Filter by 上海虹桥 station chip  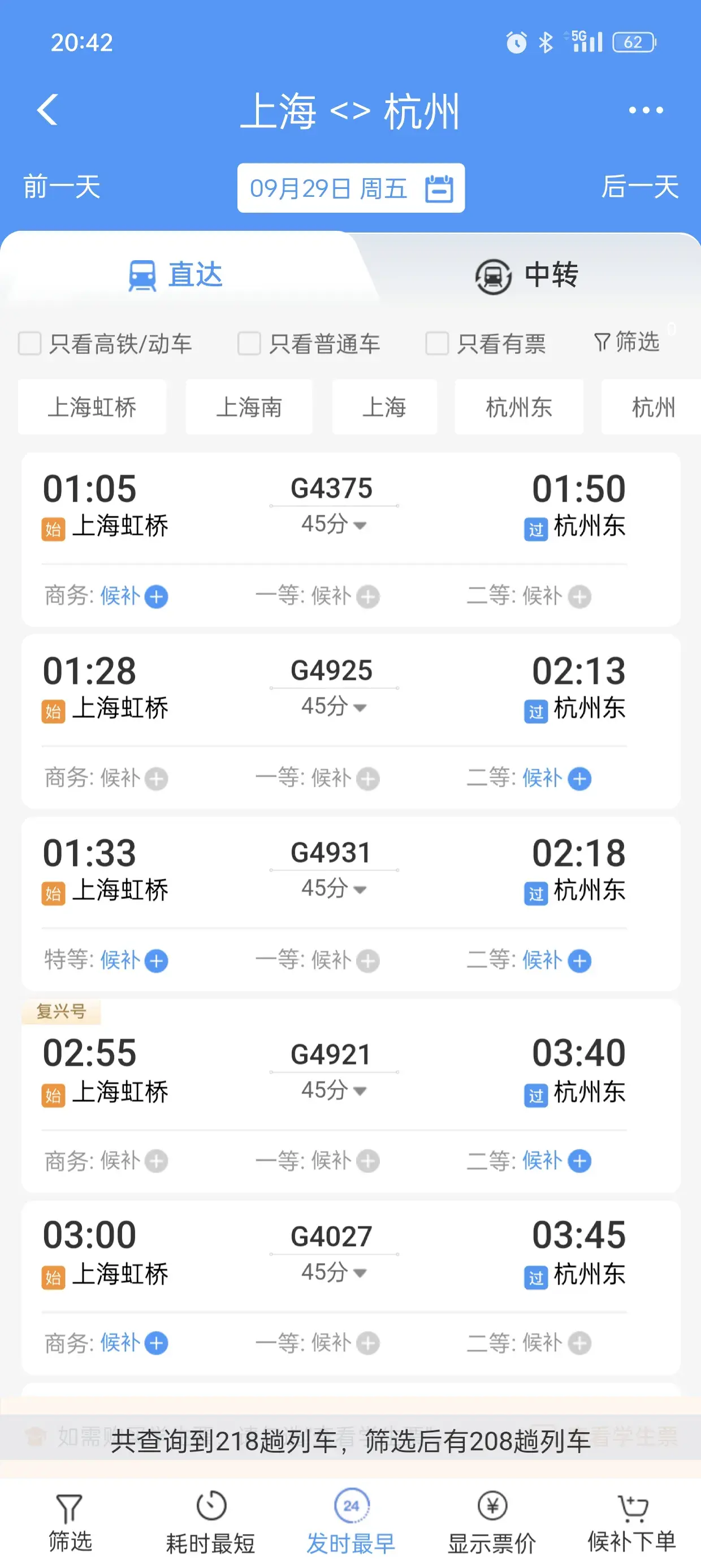pyautogui.click(x=92, y=407)
